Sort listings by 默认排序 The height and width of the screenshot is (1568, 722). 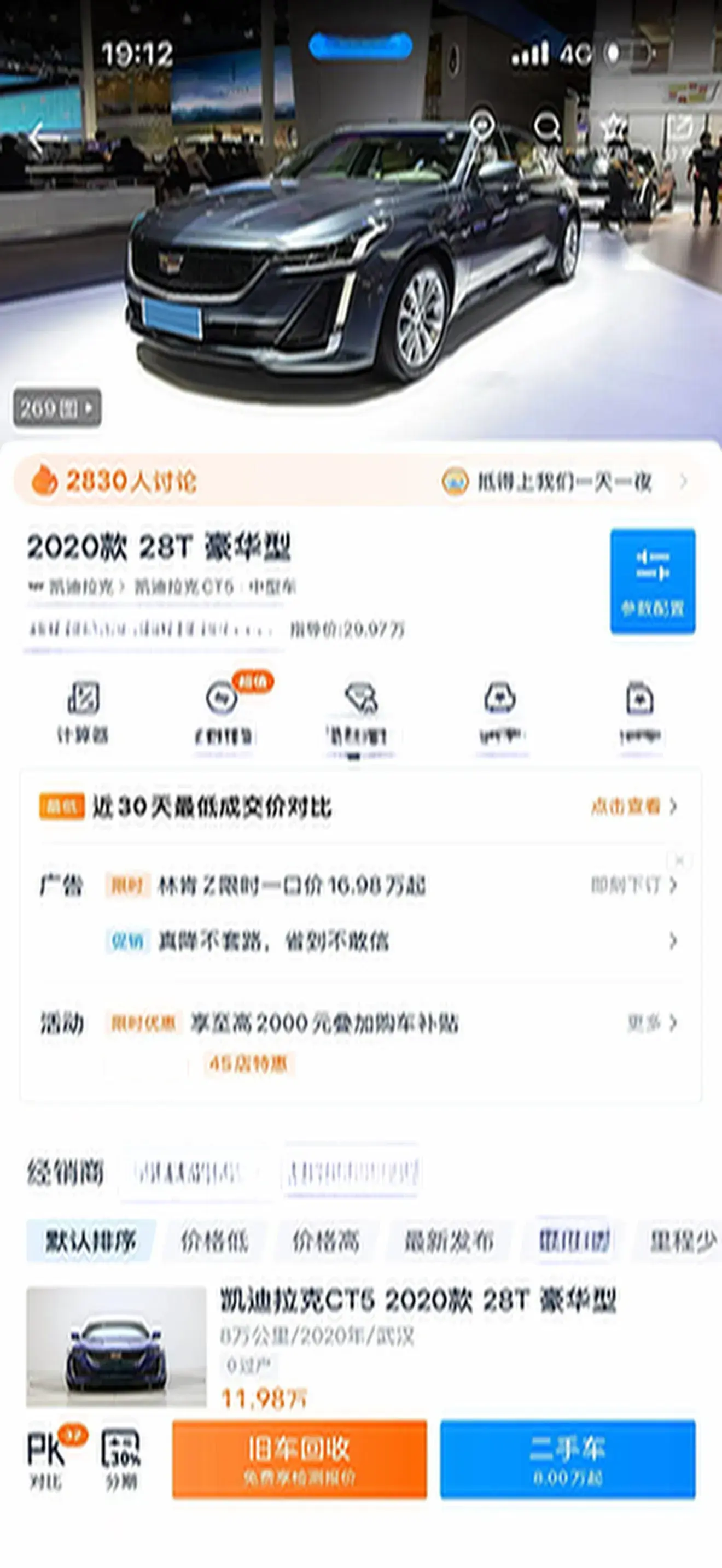91,1241
